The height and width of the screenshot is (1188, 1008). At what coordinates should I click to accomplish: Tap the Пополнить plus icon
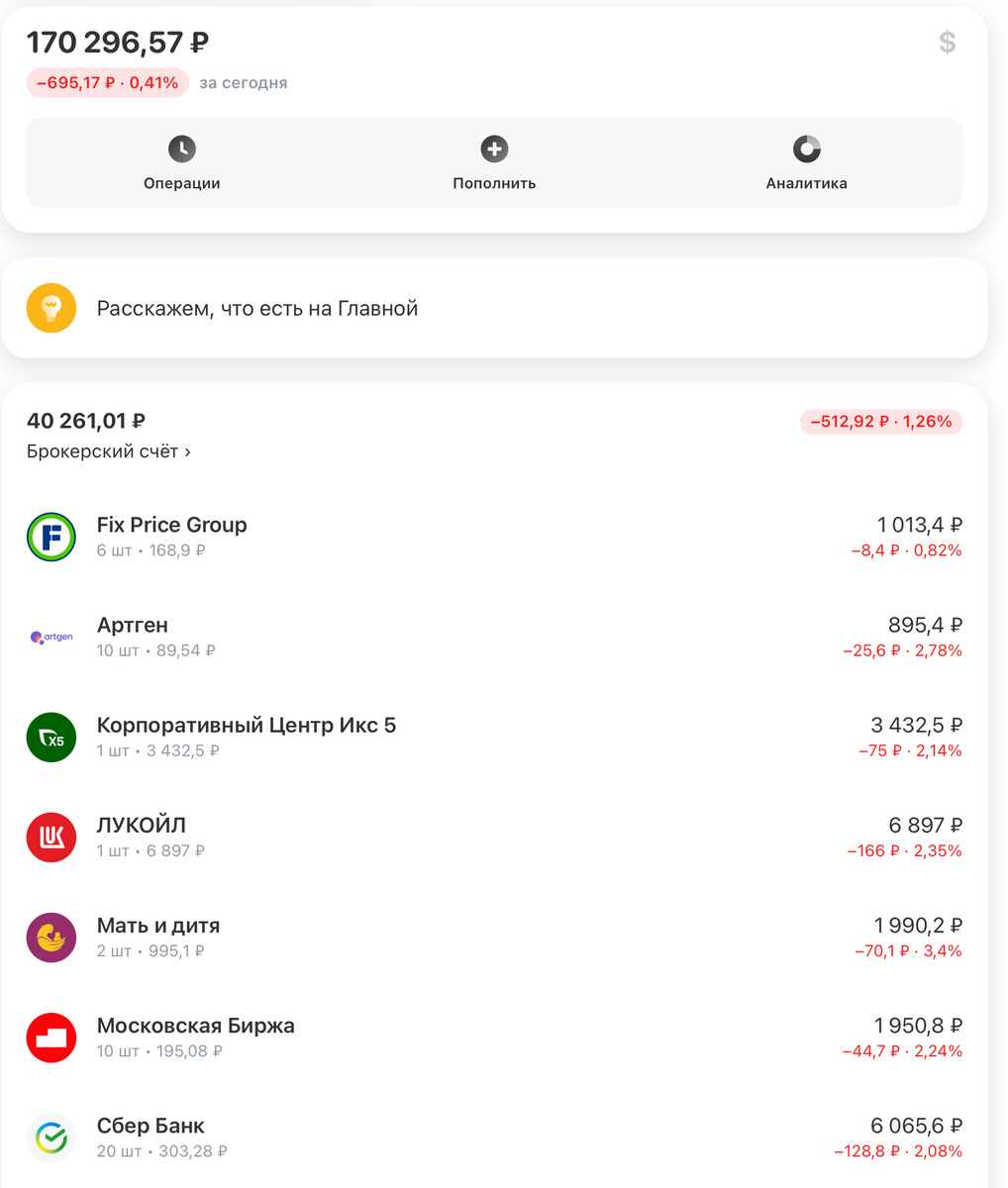(493, 148)
